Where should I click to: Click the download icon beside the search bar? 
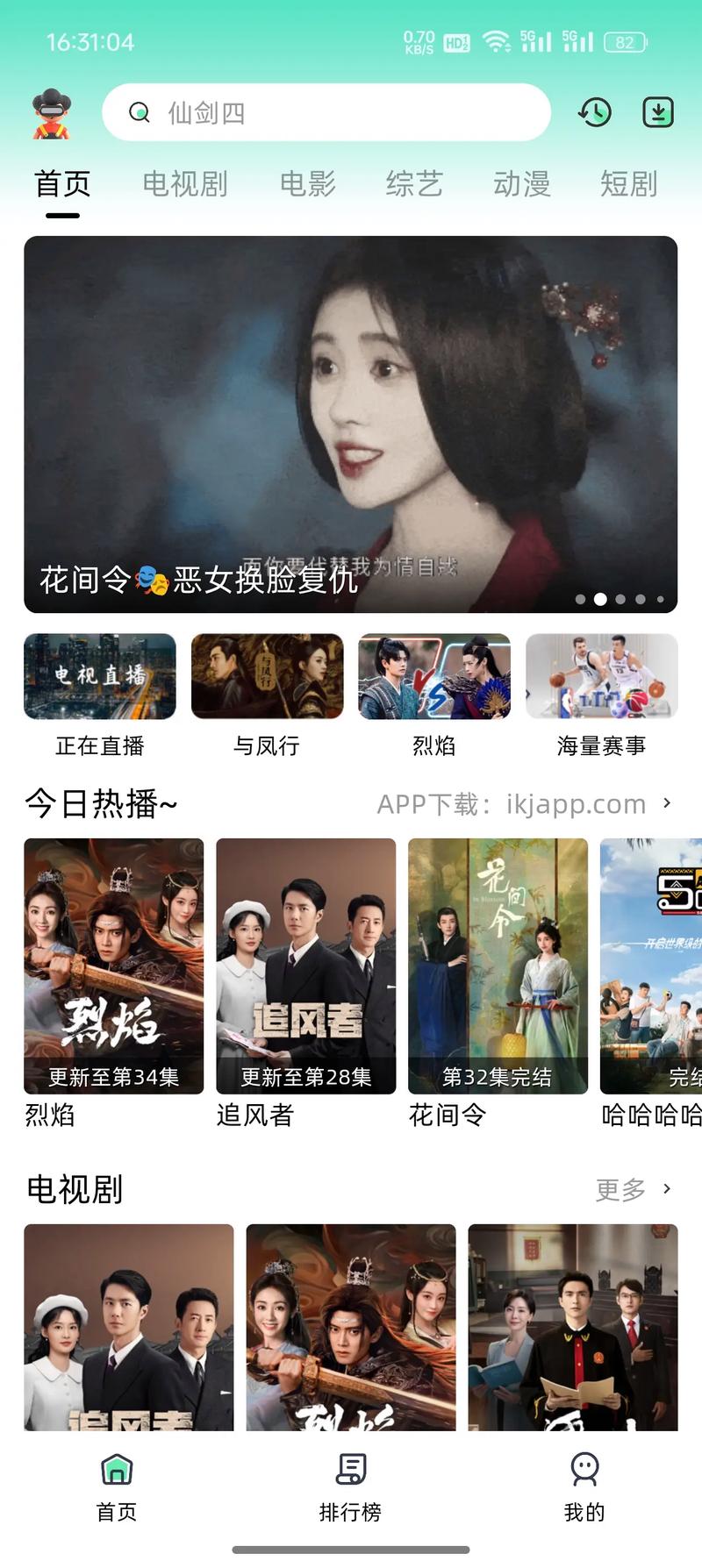657,112
